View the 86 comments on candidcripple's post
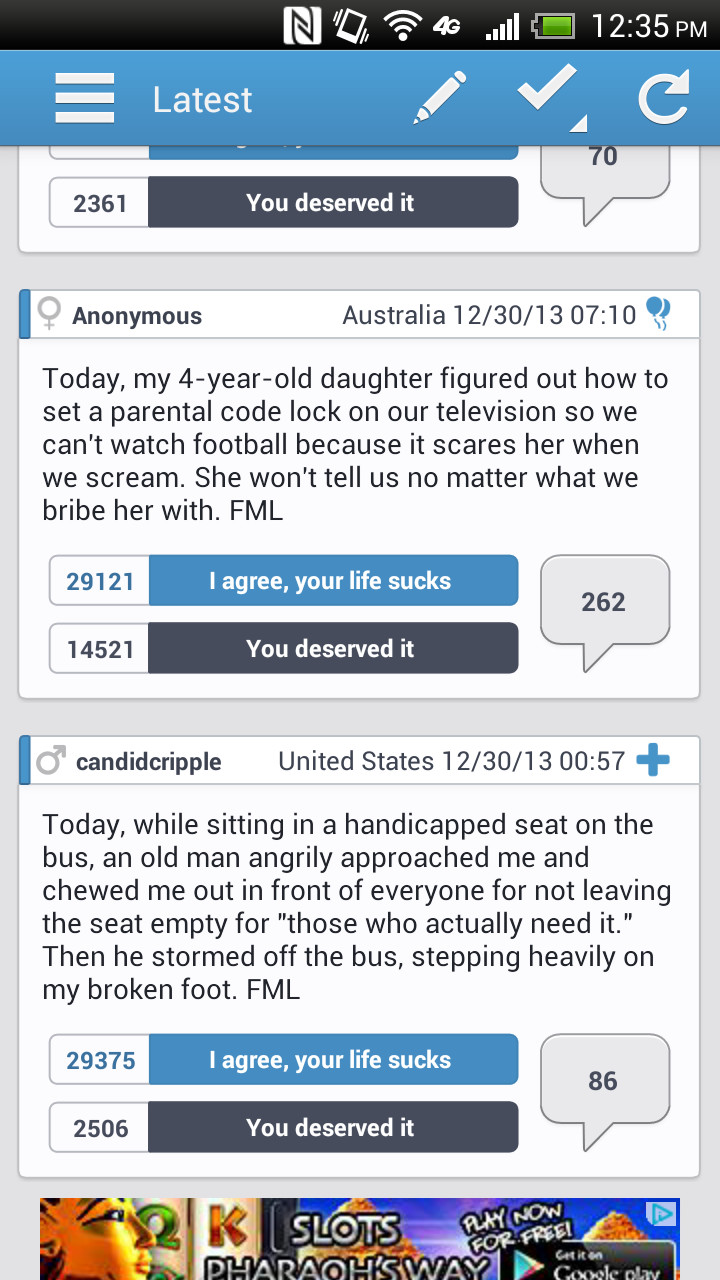The width and height of the screenshot is (720, 1280). click(604, 1081)
